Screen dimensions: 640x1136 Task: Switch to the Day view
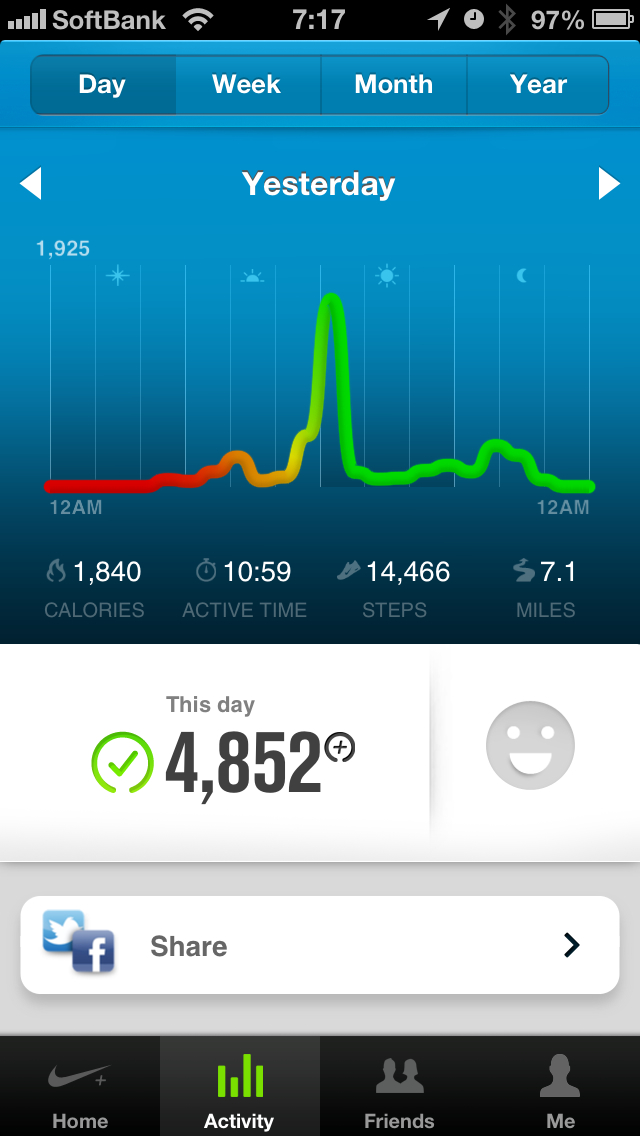[x=103, y=85]
